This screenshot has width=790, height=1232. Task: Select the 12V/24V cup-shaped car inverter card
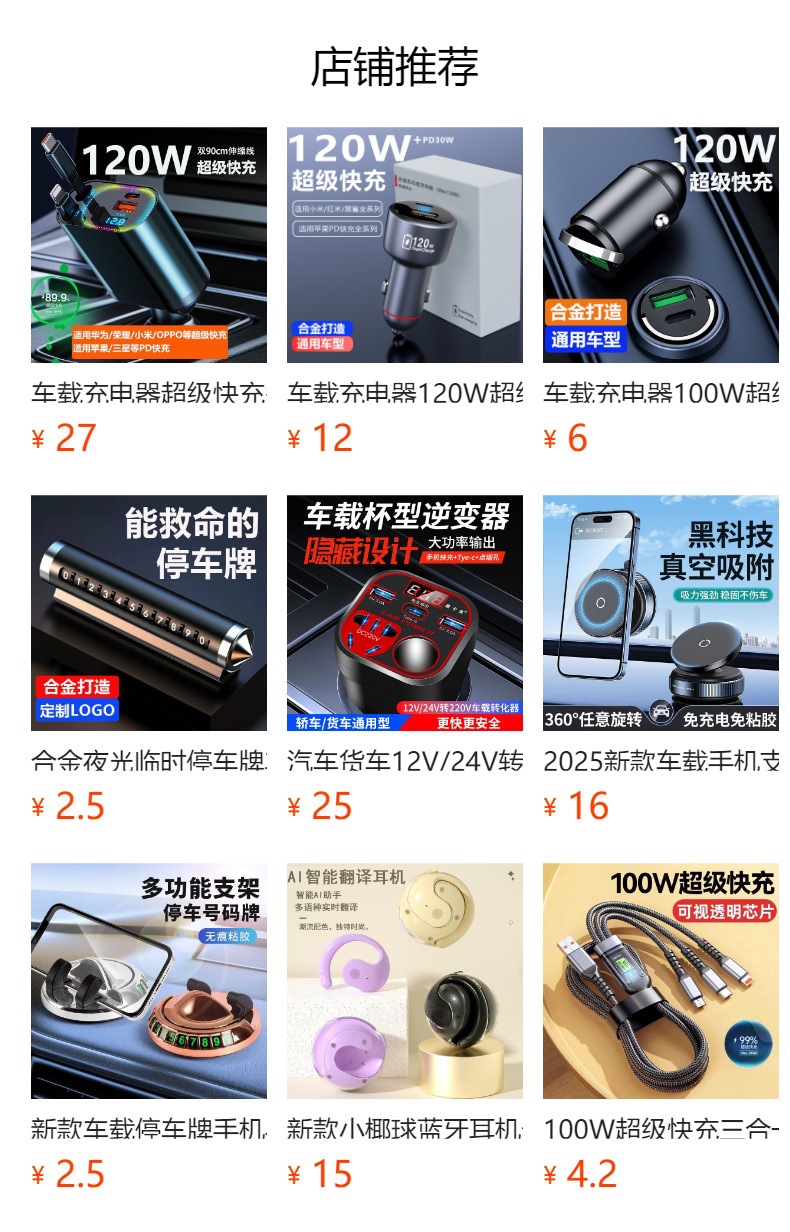(405, 660)
